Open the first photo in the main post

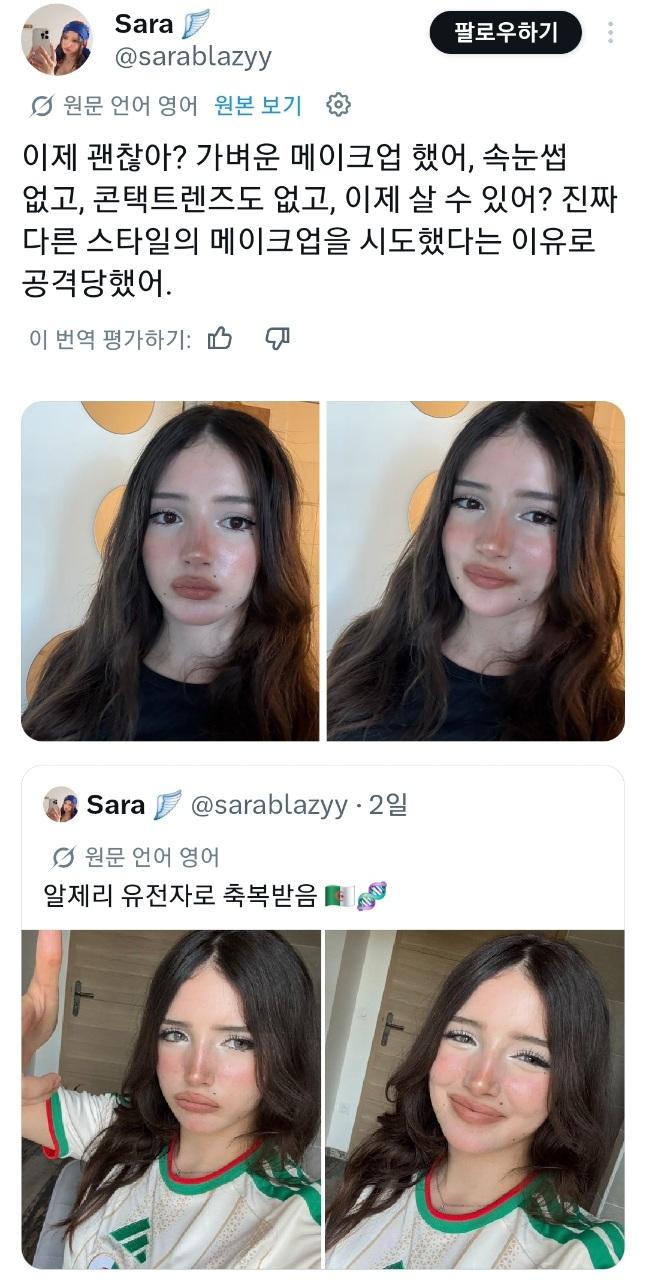click(170, 571)
